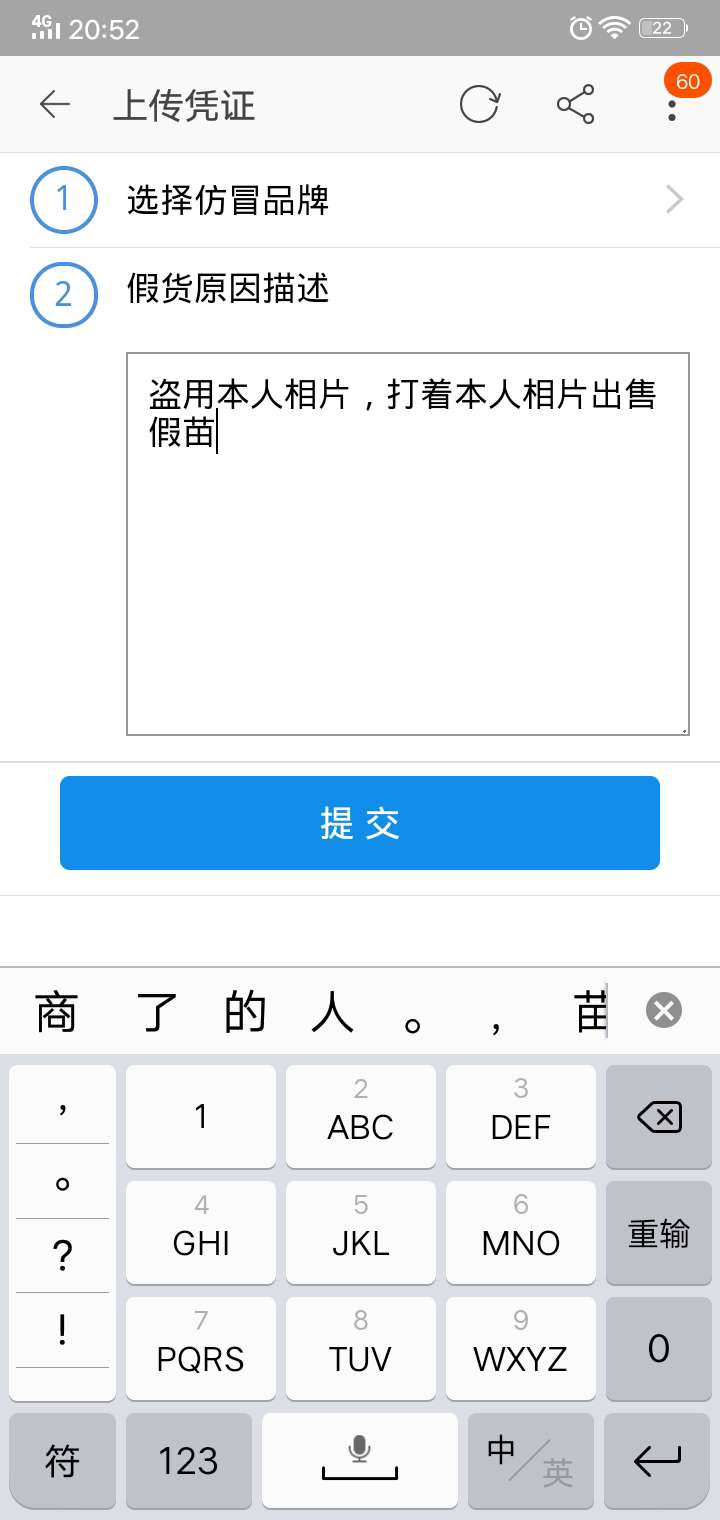Tap the 重输 key to retype
720x1520 pixels.
coord(659,1232)
